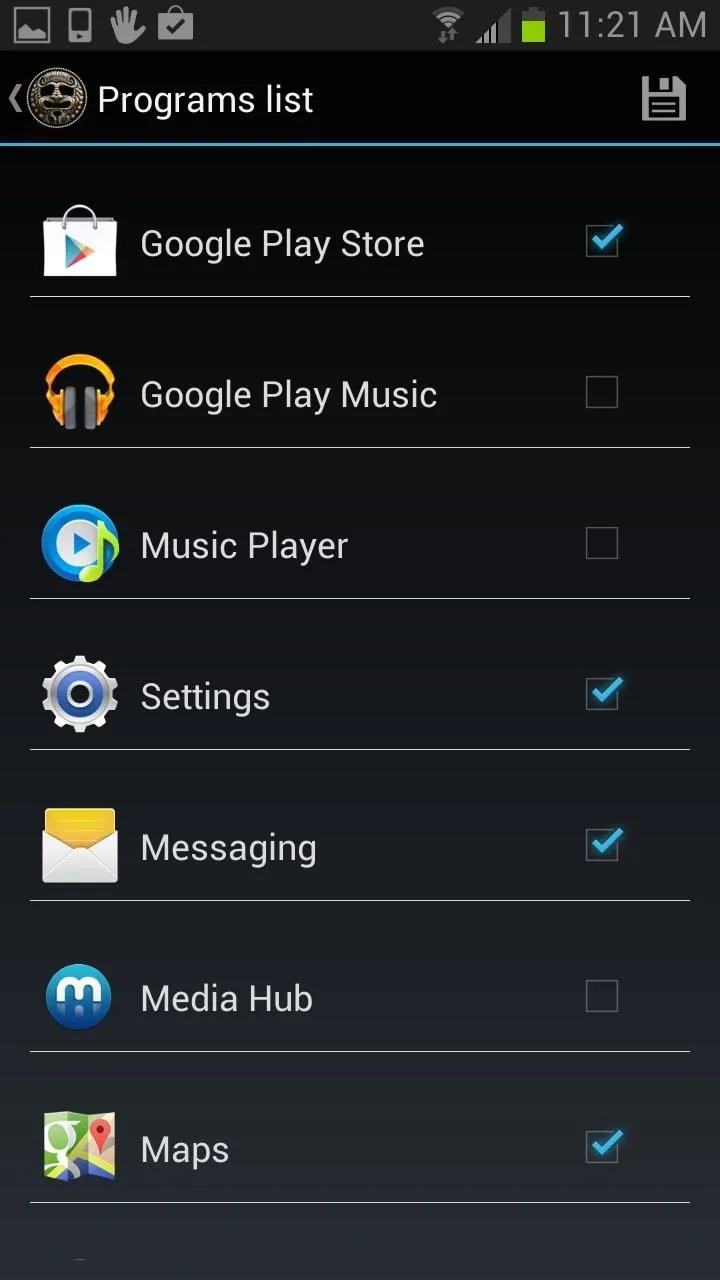Enable the Music Player checkbox

tap(602, 543)
